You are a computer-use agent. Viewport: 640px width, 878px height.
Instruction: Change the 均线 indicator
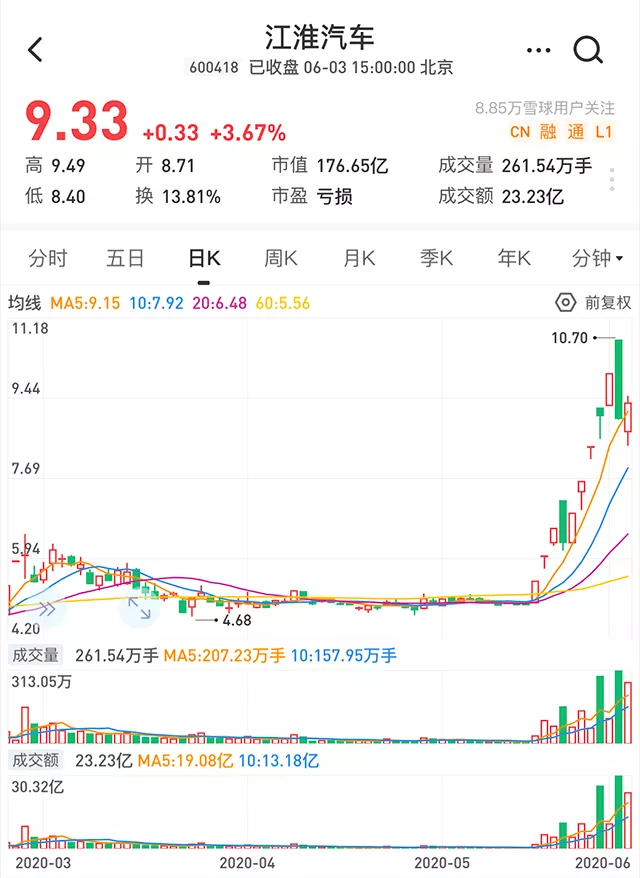coord(25,303)
